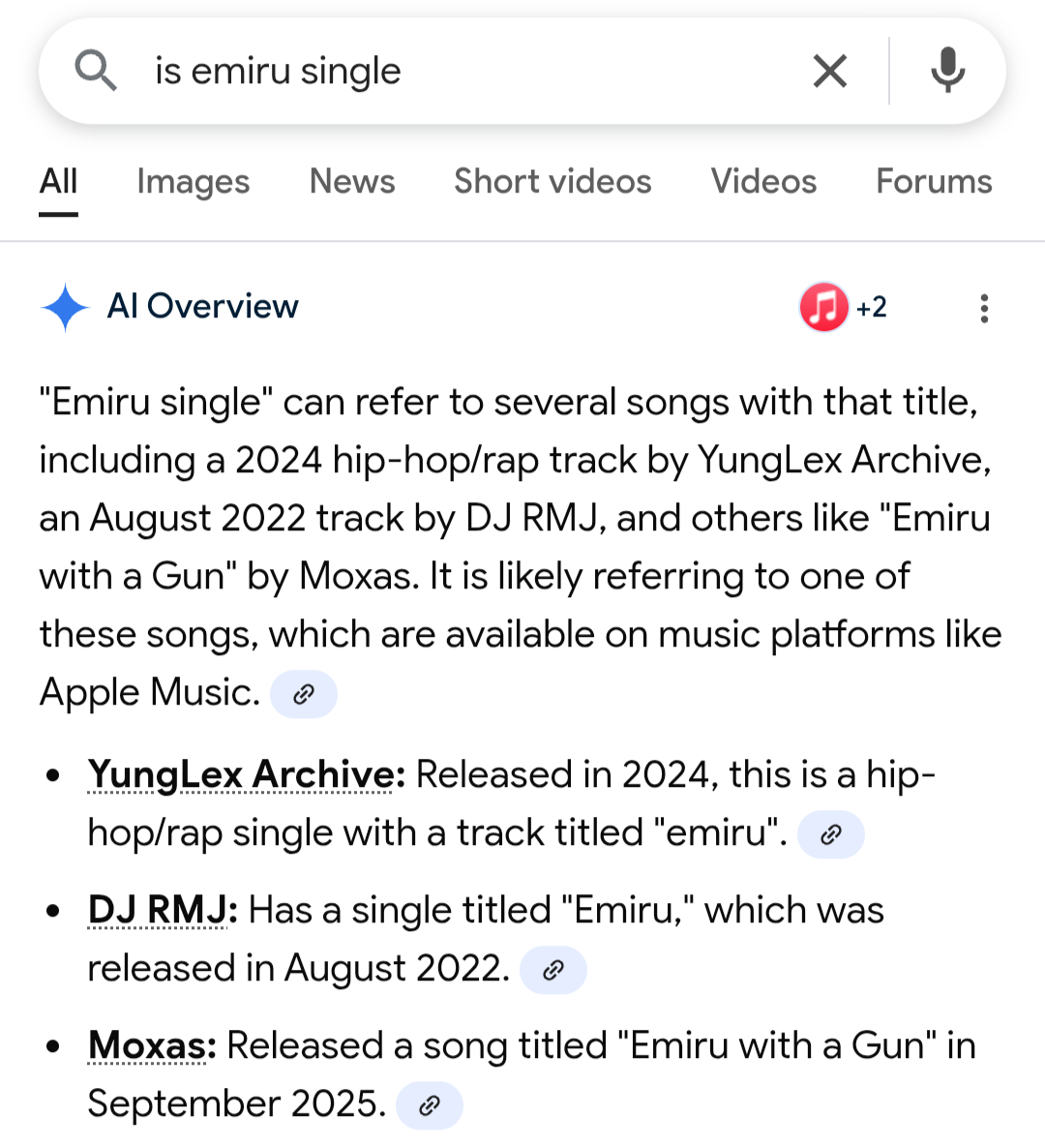
Task: Switch to the News tab
Action: click(x=352, y=181)
